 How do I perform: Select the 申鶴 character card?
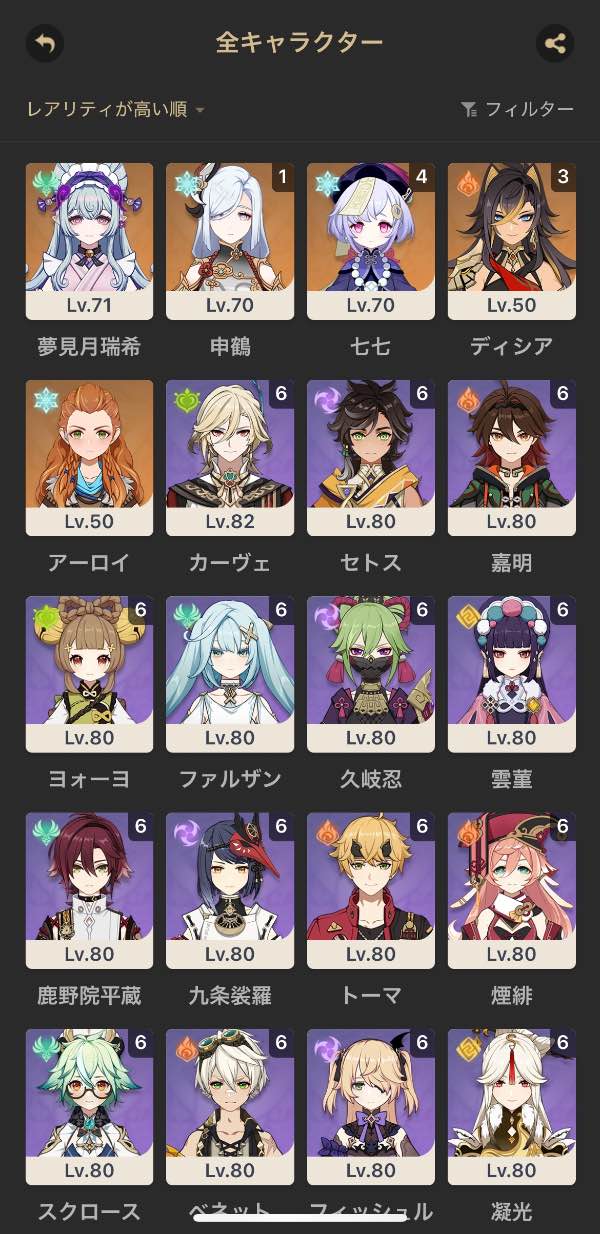pos(230,241)
